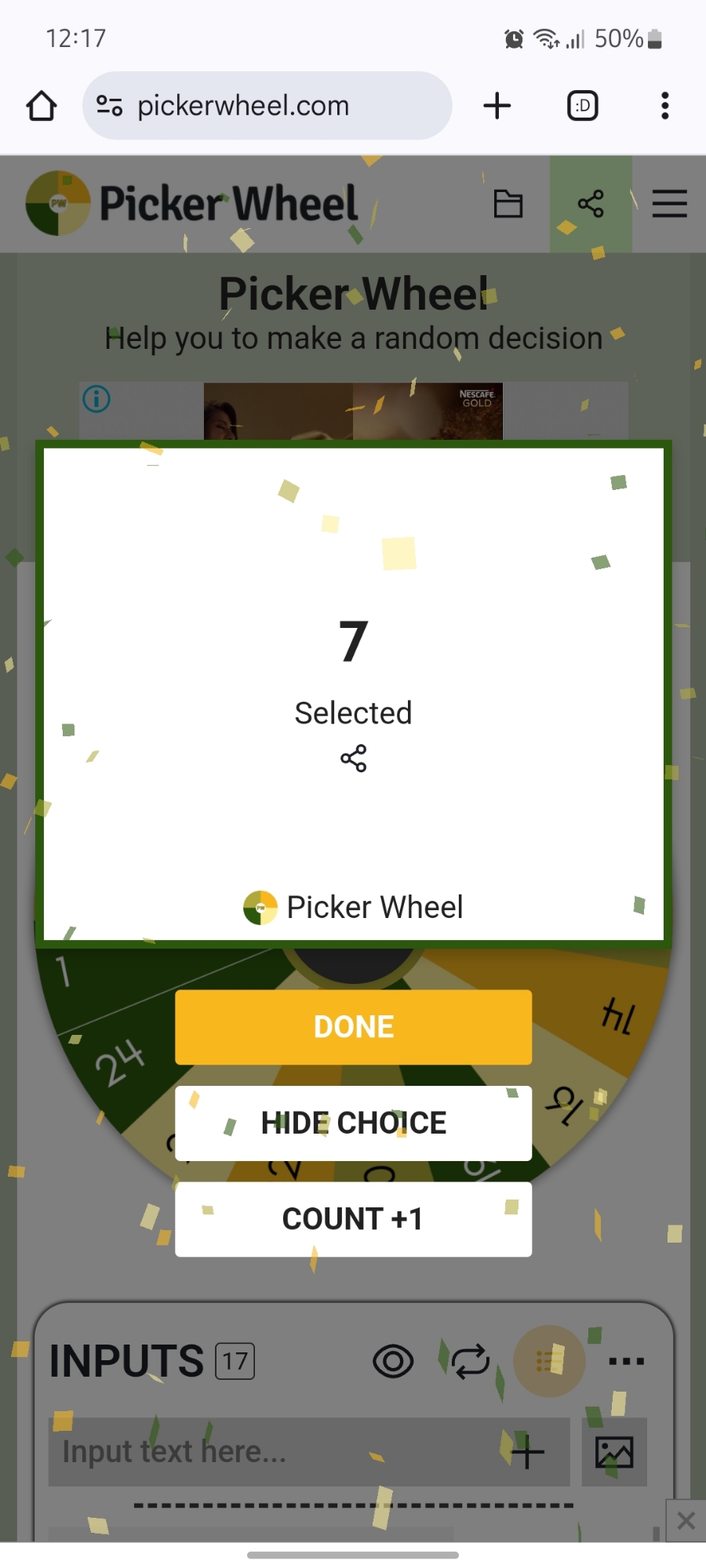Open a new browser tab
Screen dimensions: 706x1568
(x=497, y=106)
